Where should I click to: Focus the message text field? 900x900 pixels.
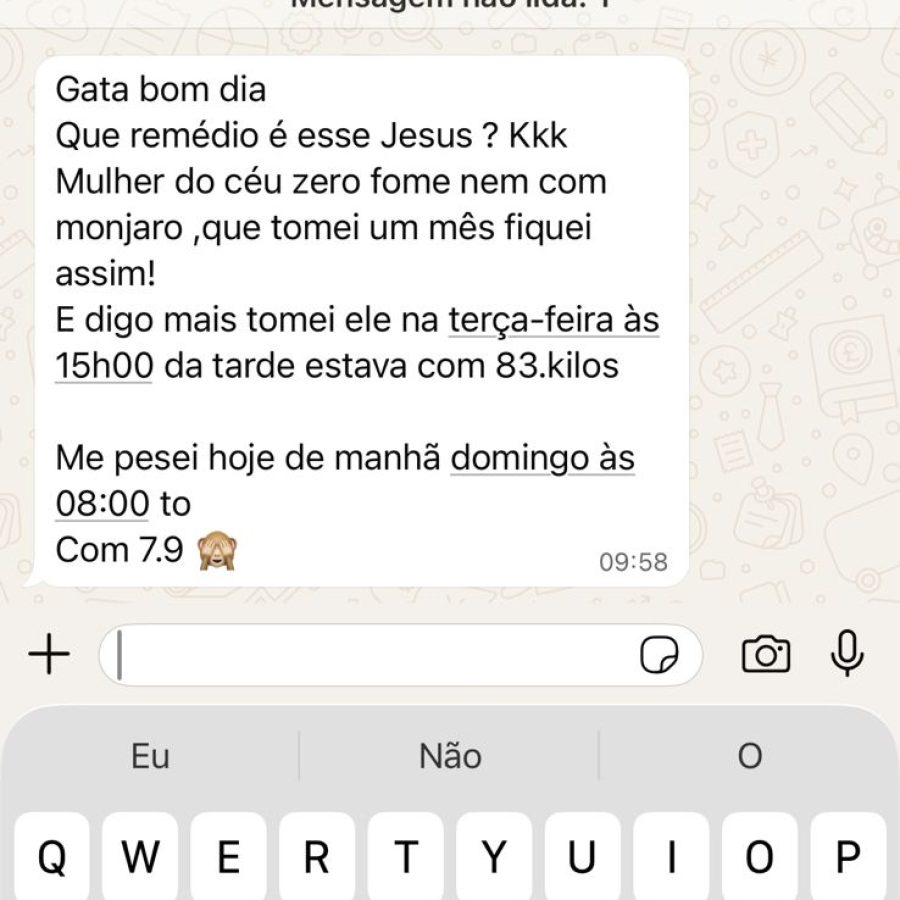pos(370,656)
